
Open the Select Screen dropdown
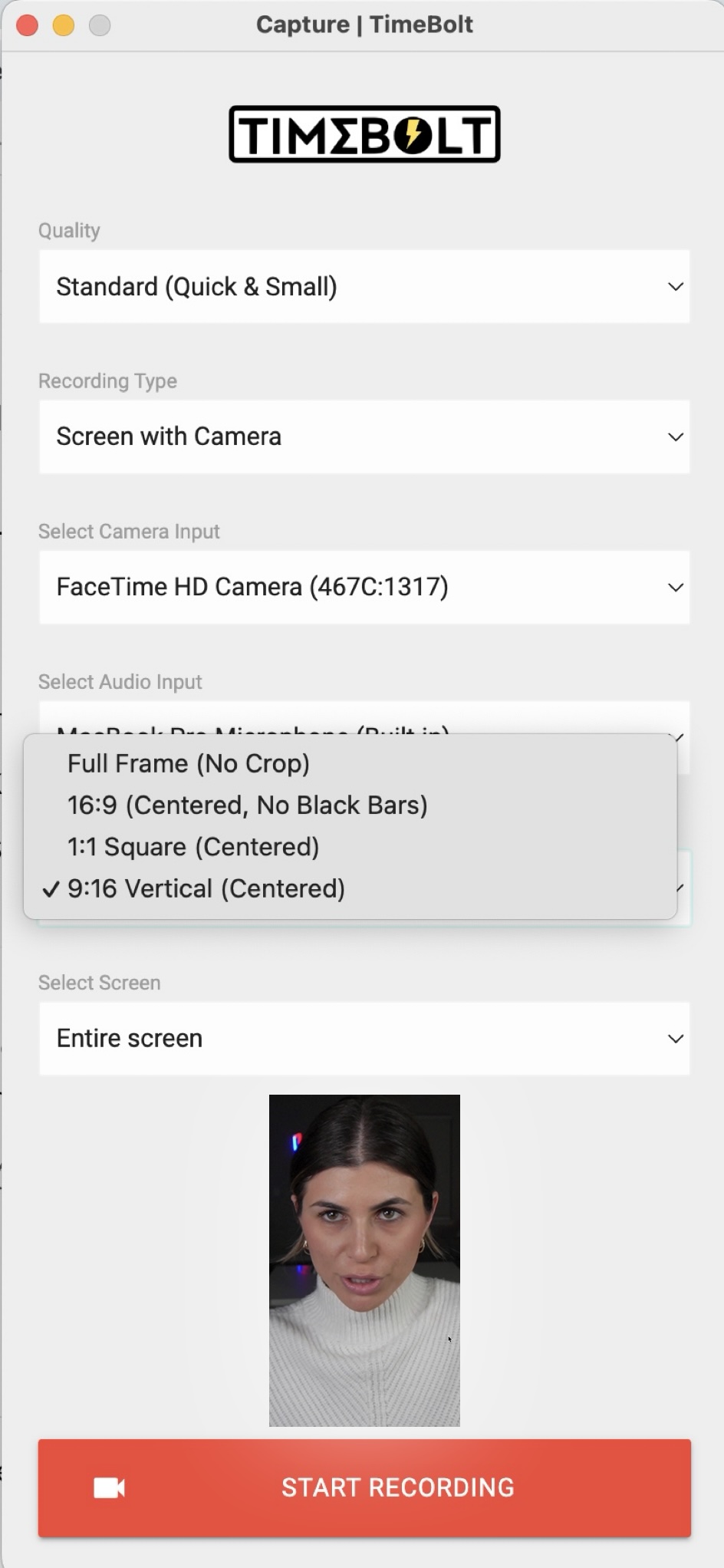coord(364,1038)
